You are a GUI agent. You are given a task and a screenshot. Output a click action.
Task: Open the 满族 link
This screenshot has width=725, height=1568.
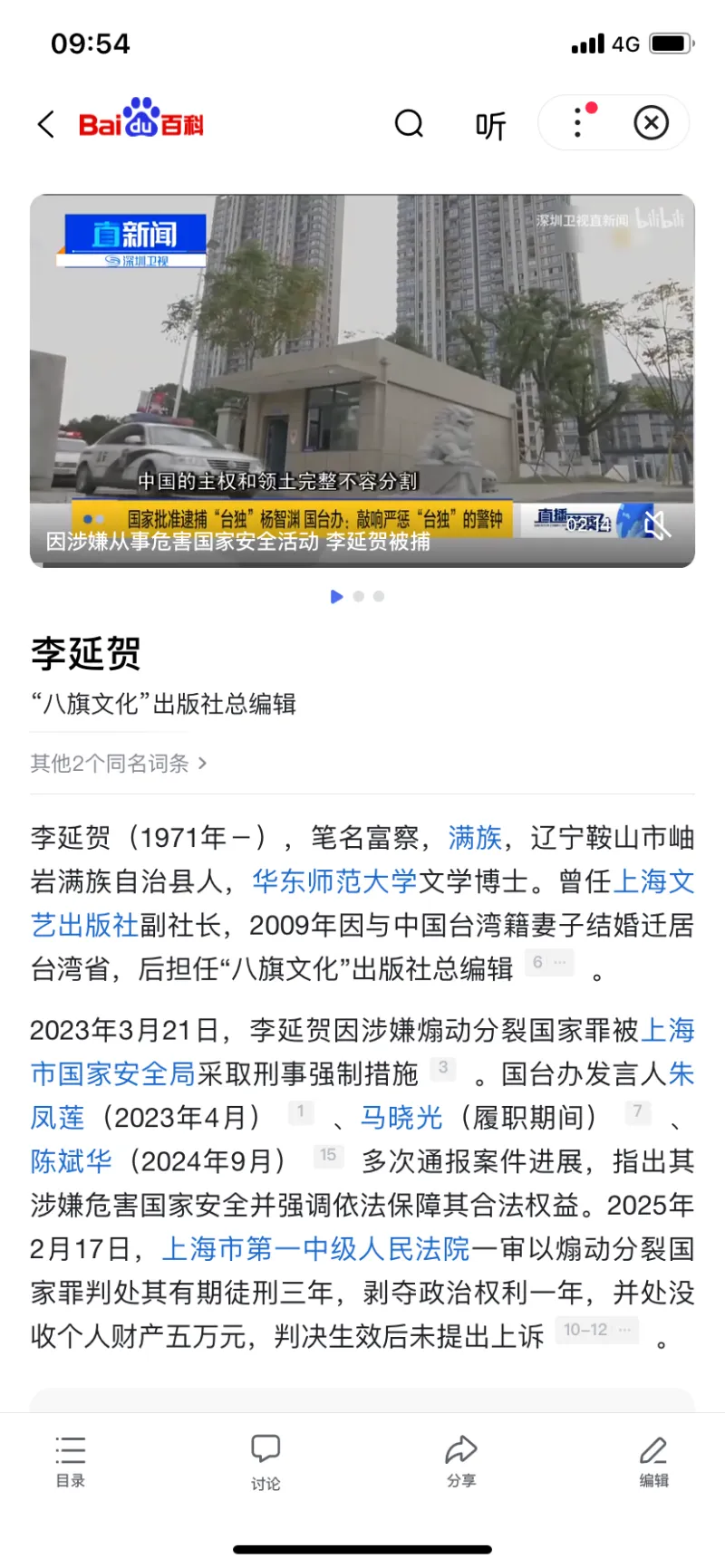tap(475, 838)
